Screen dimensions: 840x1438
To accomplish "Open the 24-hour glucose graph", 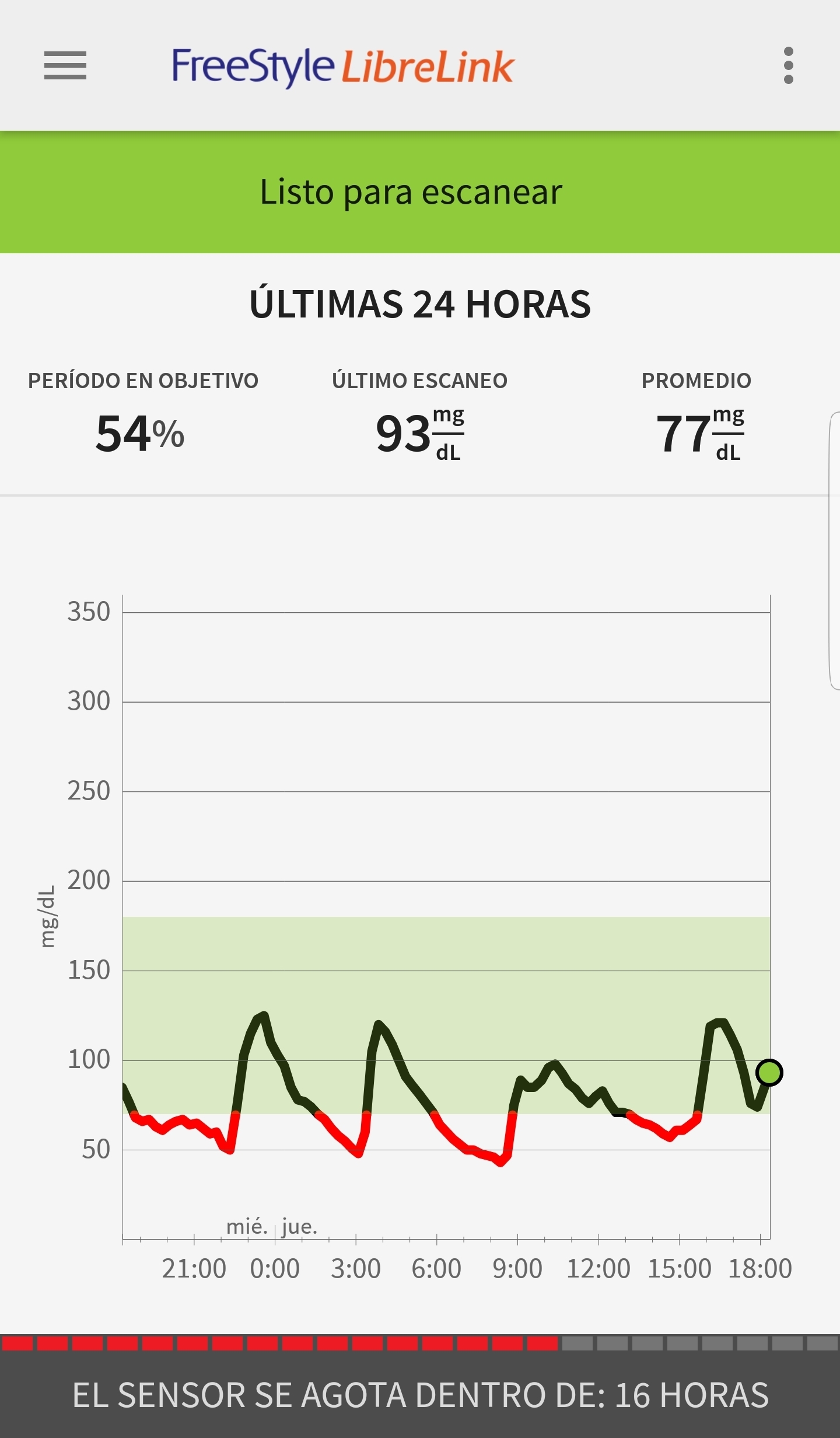I will [446, 916].
